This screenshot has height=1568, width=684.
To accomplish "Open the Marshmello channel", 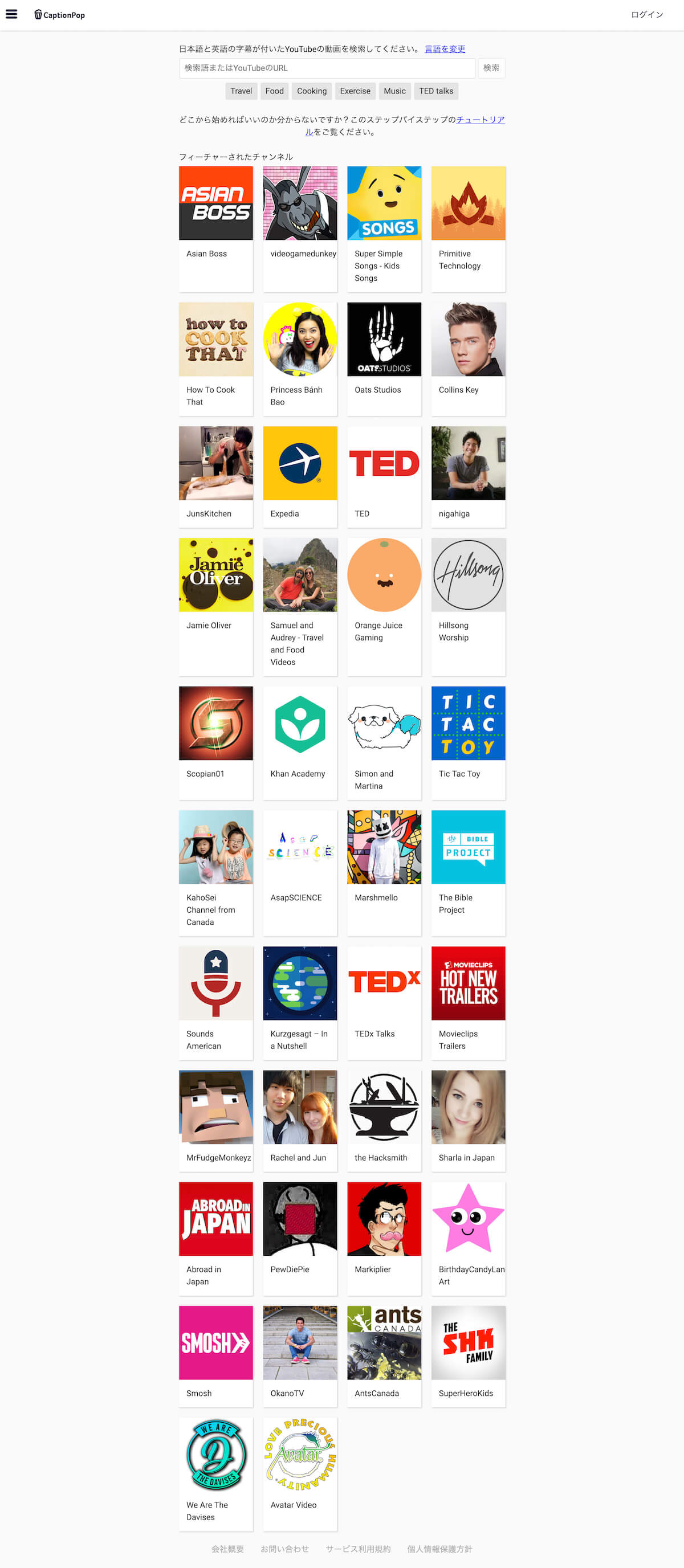I will [x=384, y=872].
